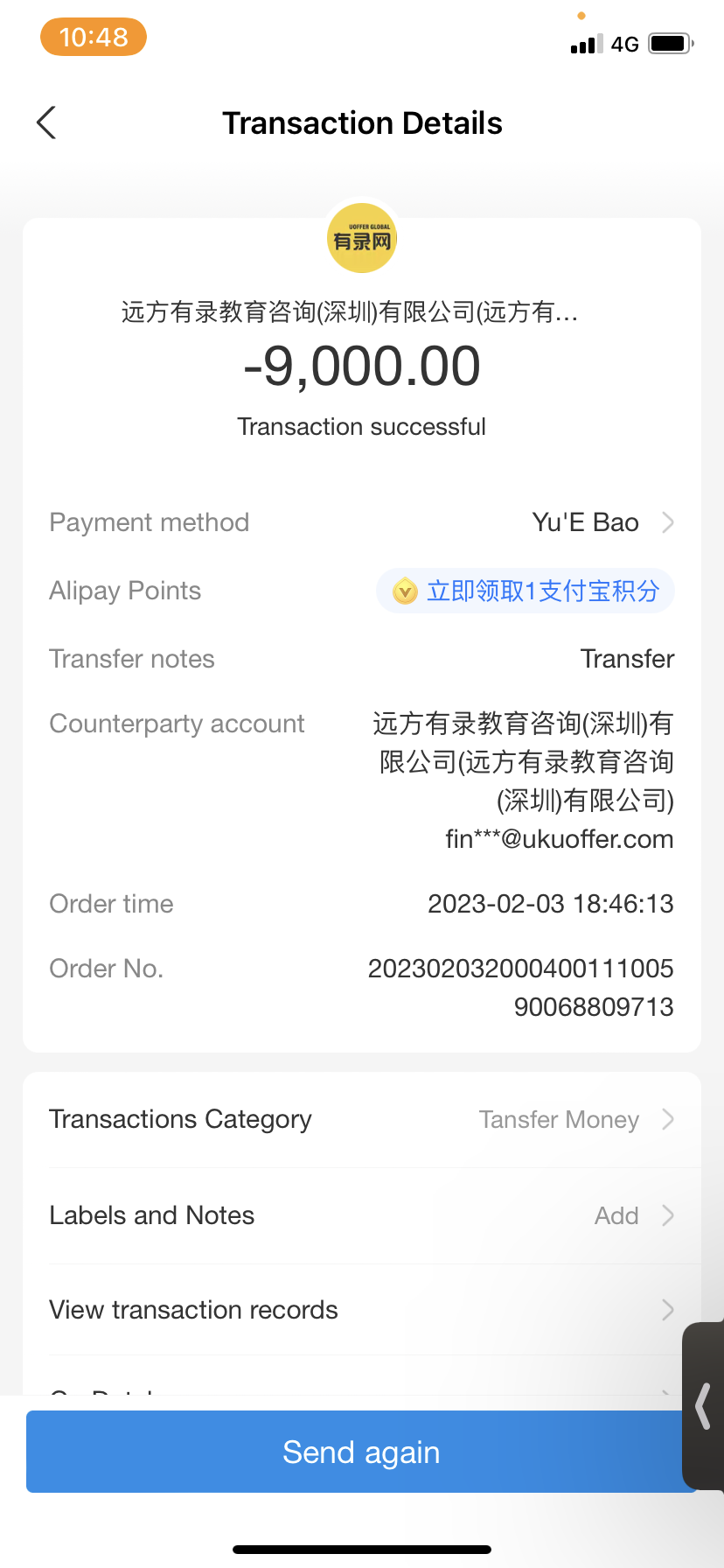
Task: Open the Yu'E Bao payment method
Action: [x=602, y=522]
